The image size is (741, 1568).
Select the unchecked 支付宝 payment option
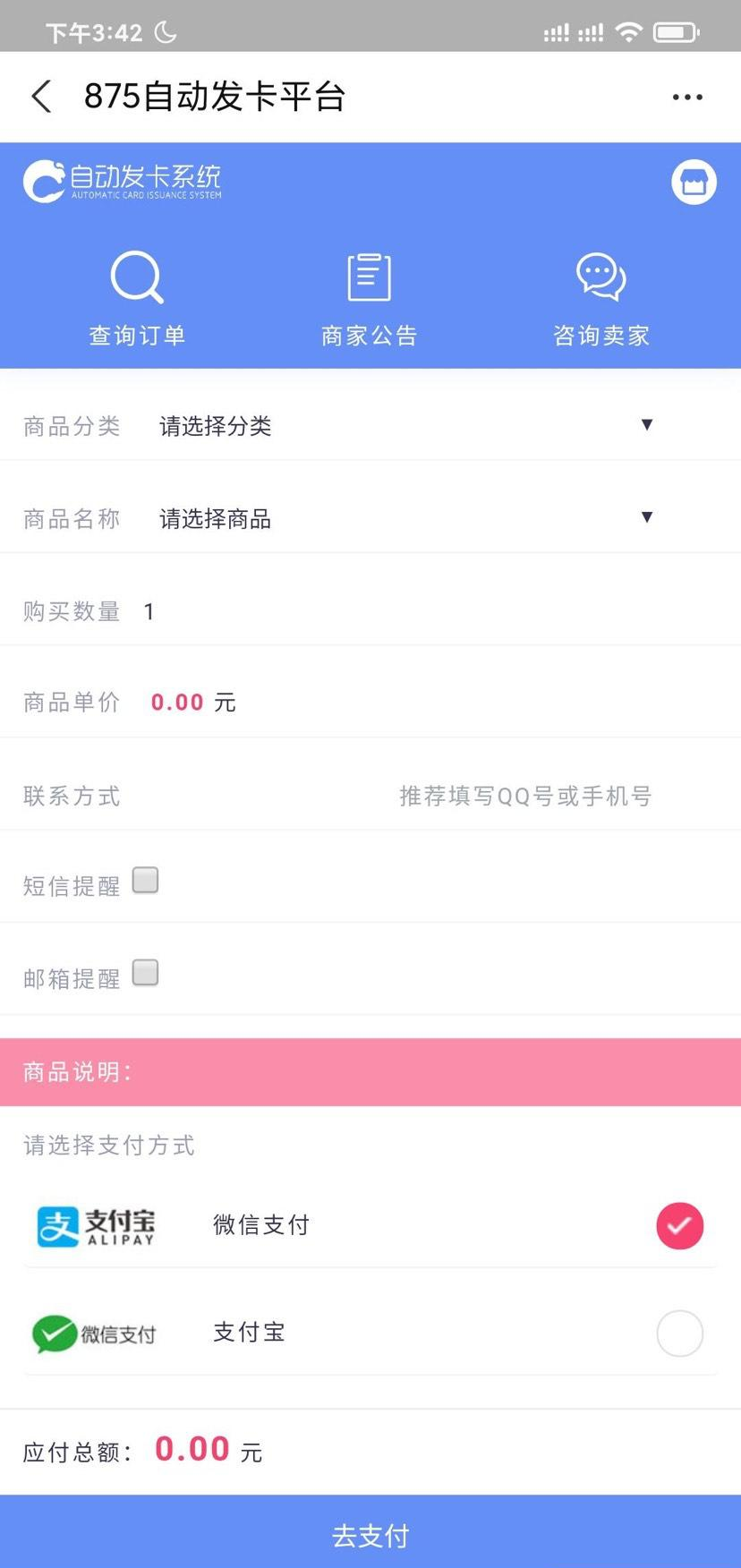pyautogui.click(x=679, y=1334)
